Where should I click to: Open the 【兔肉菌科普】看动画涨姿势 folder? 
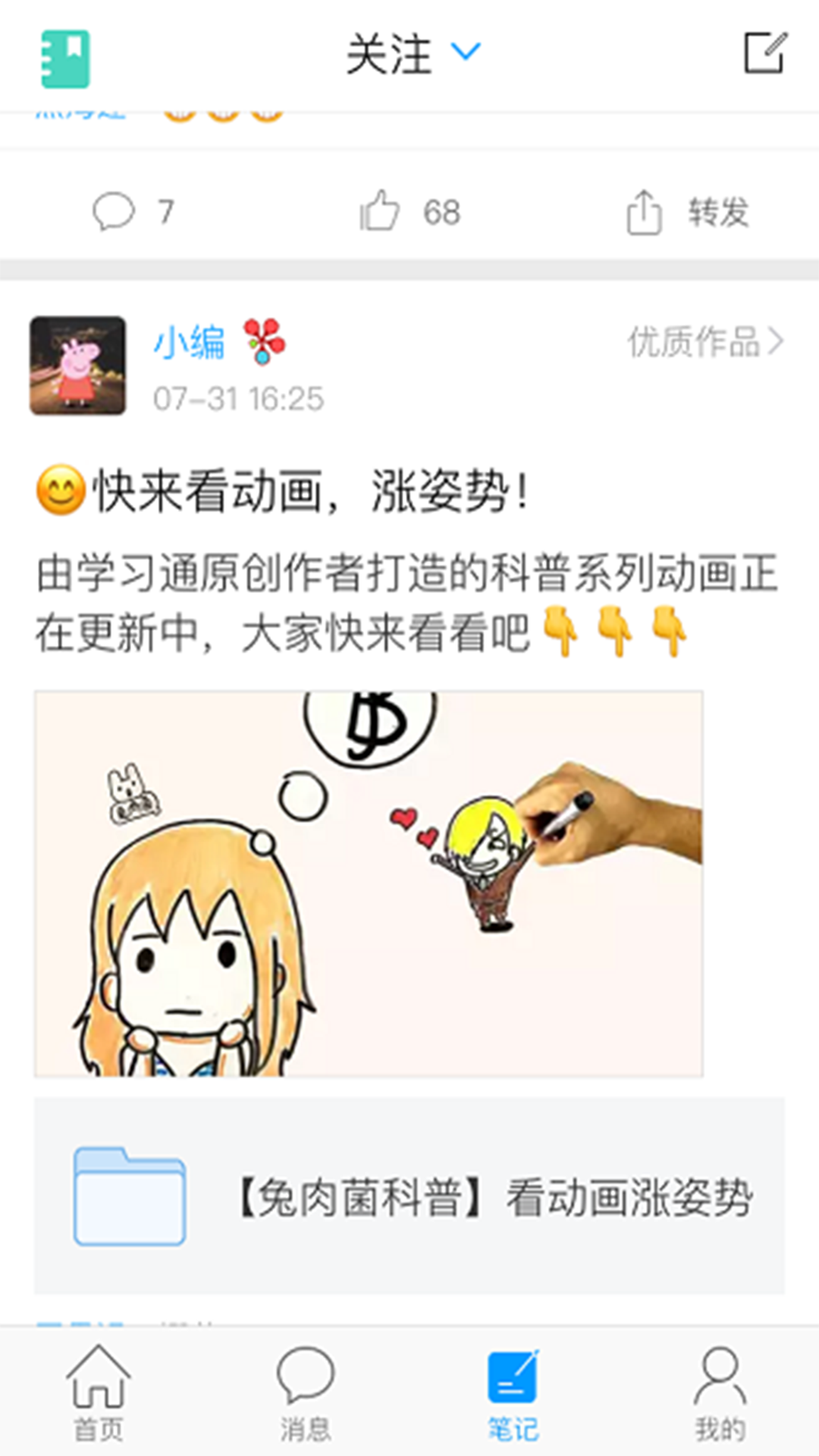point(409,1196)
